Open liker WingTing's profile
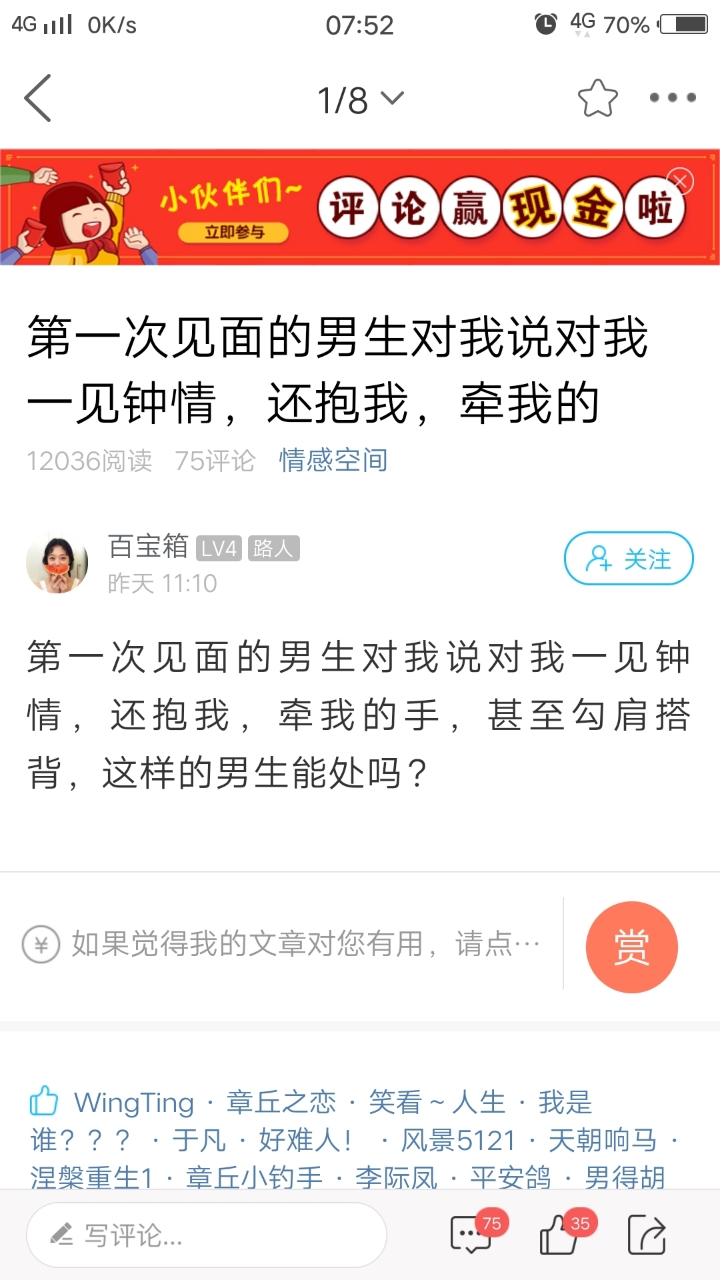This screenshot has height=1280, width=720. coord(134,1102)
